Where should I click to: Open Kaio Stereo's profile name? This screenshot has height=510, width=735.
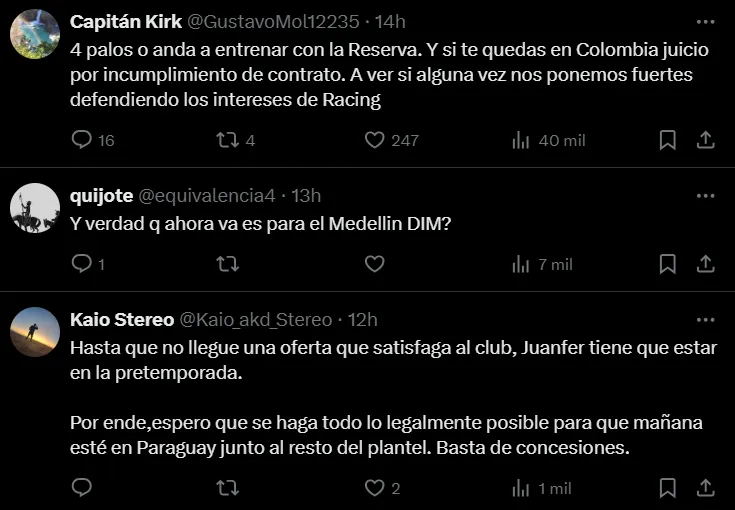pos(122,319)
